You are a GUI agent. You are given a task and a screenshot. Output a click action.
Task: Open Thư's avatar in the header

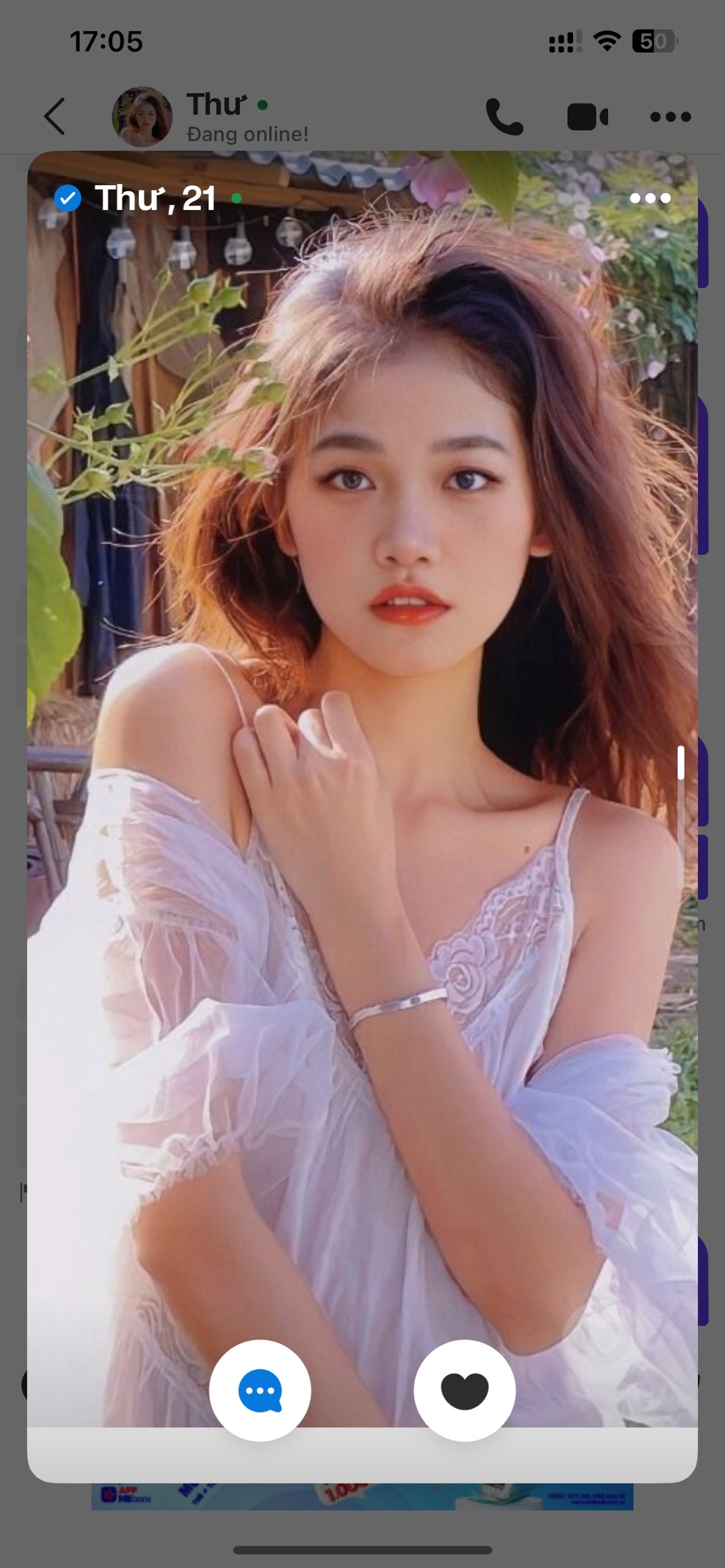pyautogui.click(x=142, y=116)
